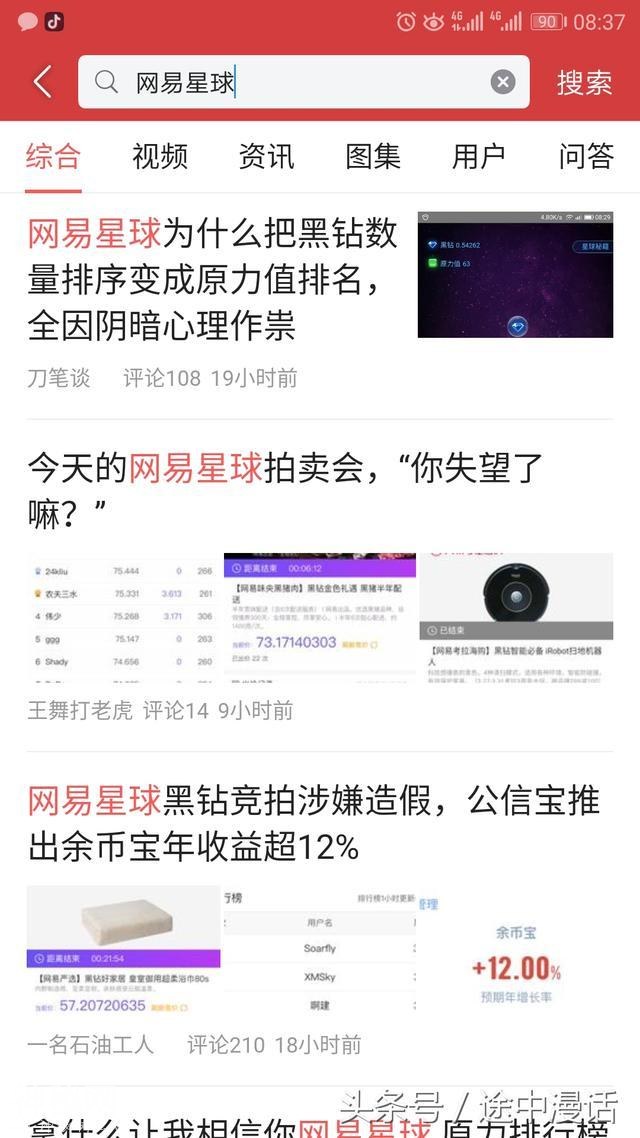Go back with the top-left arrow
Viewport: 640px width, 1138px height.
click(x=42, y=82)
